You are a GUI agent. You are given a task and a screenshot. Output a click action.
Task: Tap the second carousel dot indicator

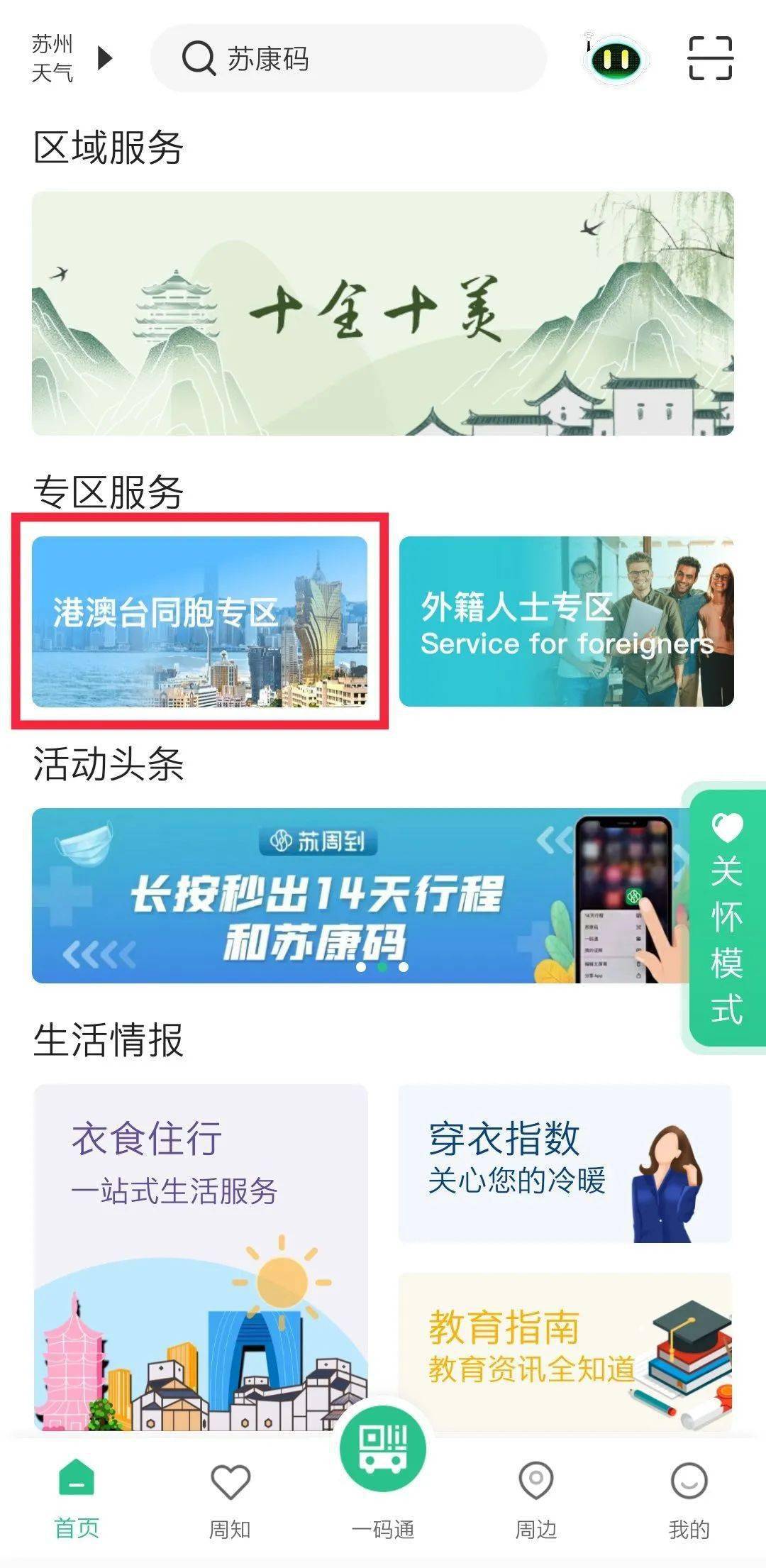pyautogui.click(x=383, y=967)
